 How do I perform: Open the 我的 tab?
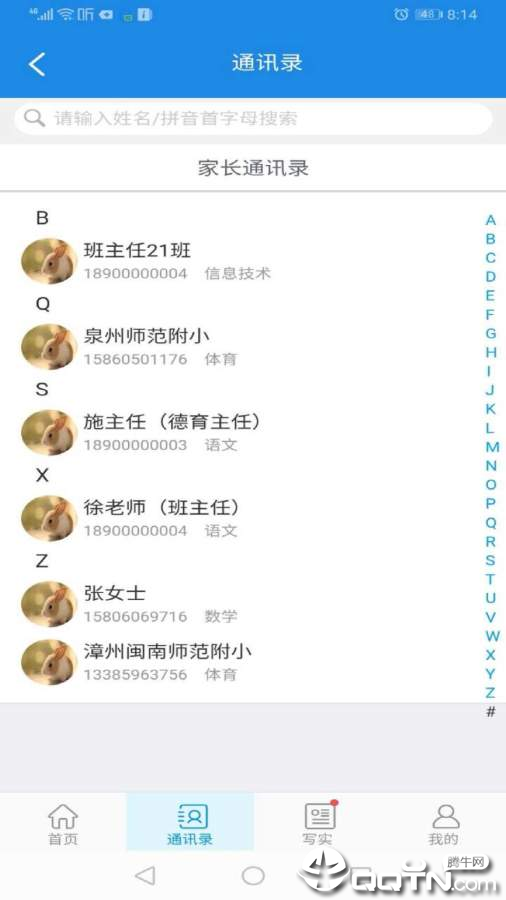pos(443,824)
